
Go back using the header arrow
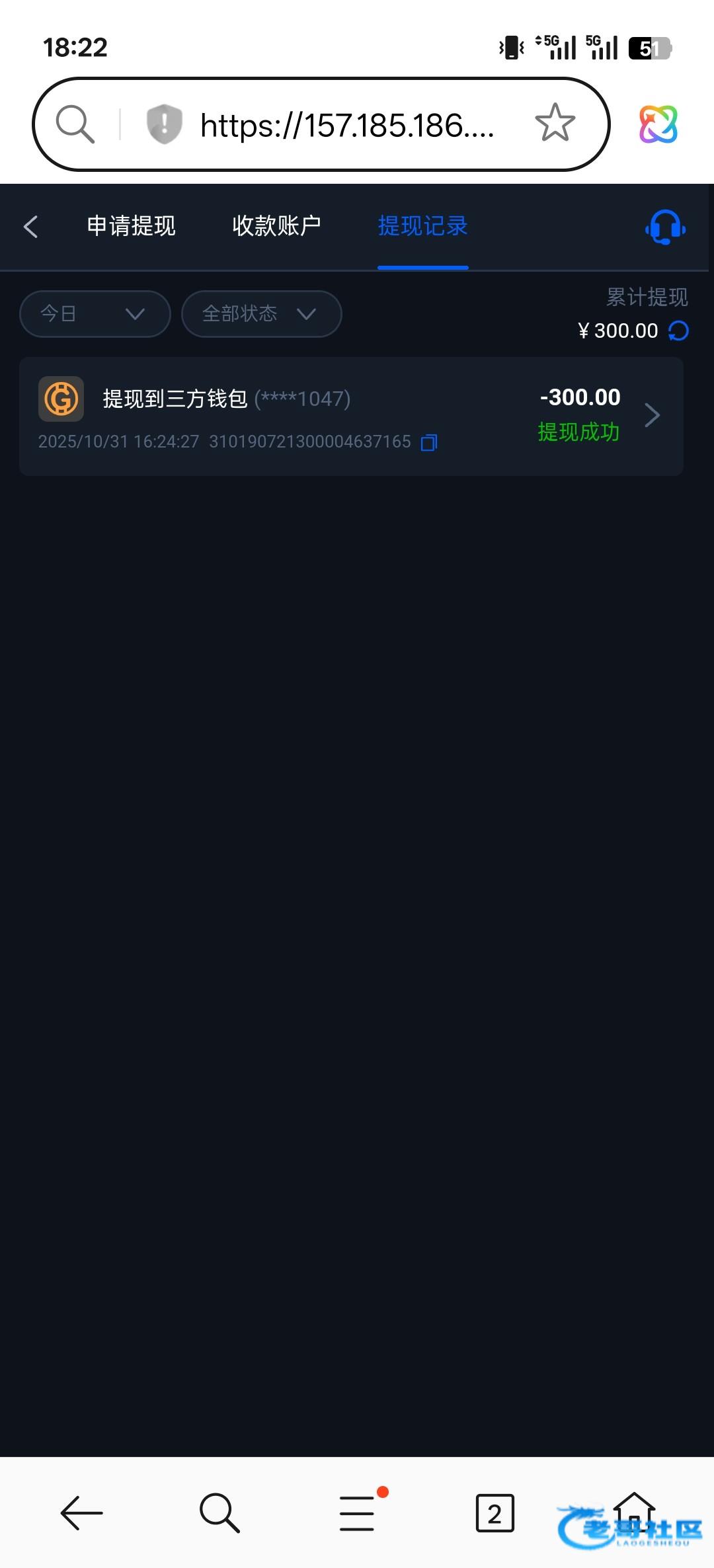coord(30,226)
